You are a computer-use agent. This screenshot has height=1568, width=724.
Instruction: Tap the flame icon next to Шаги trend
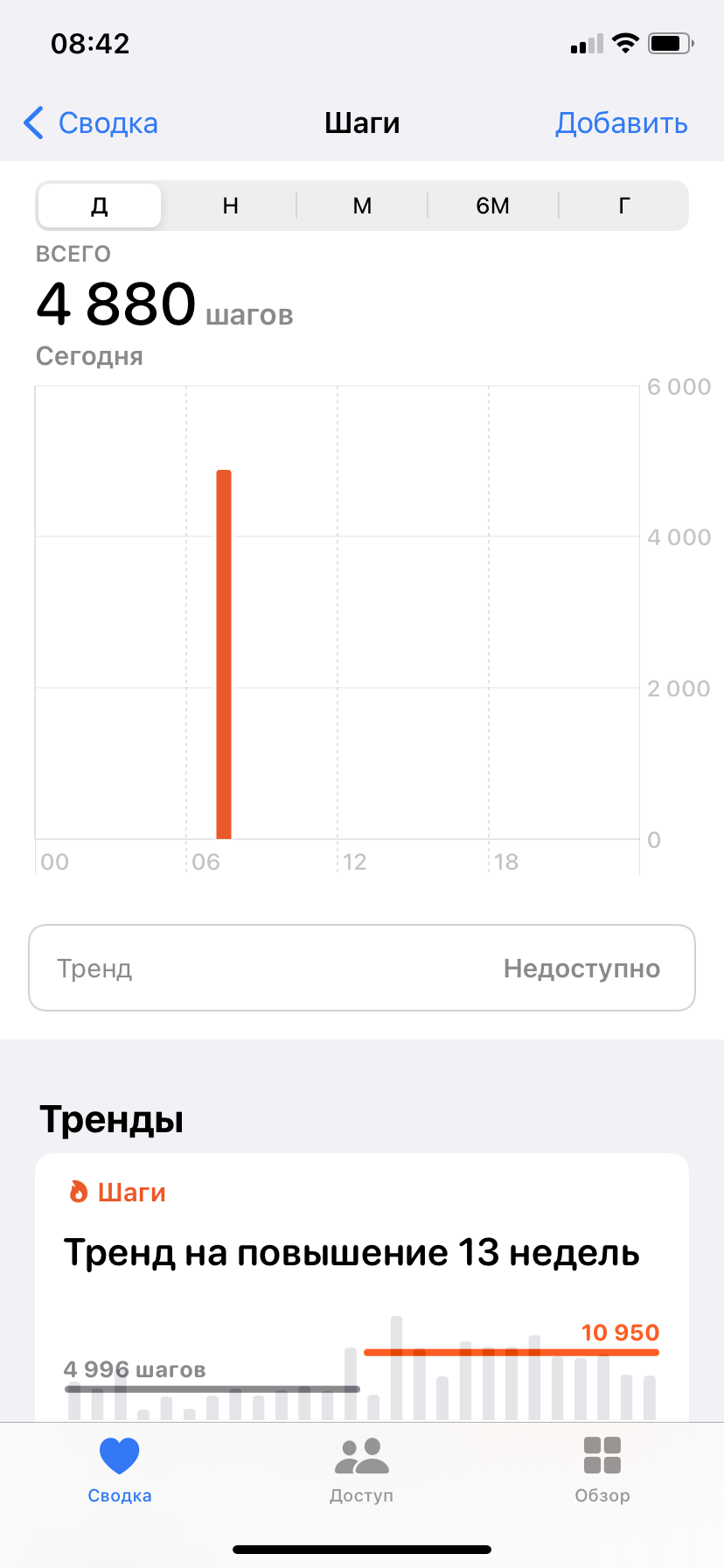pyautogui.click(x=78, y=1192)
